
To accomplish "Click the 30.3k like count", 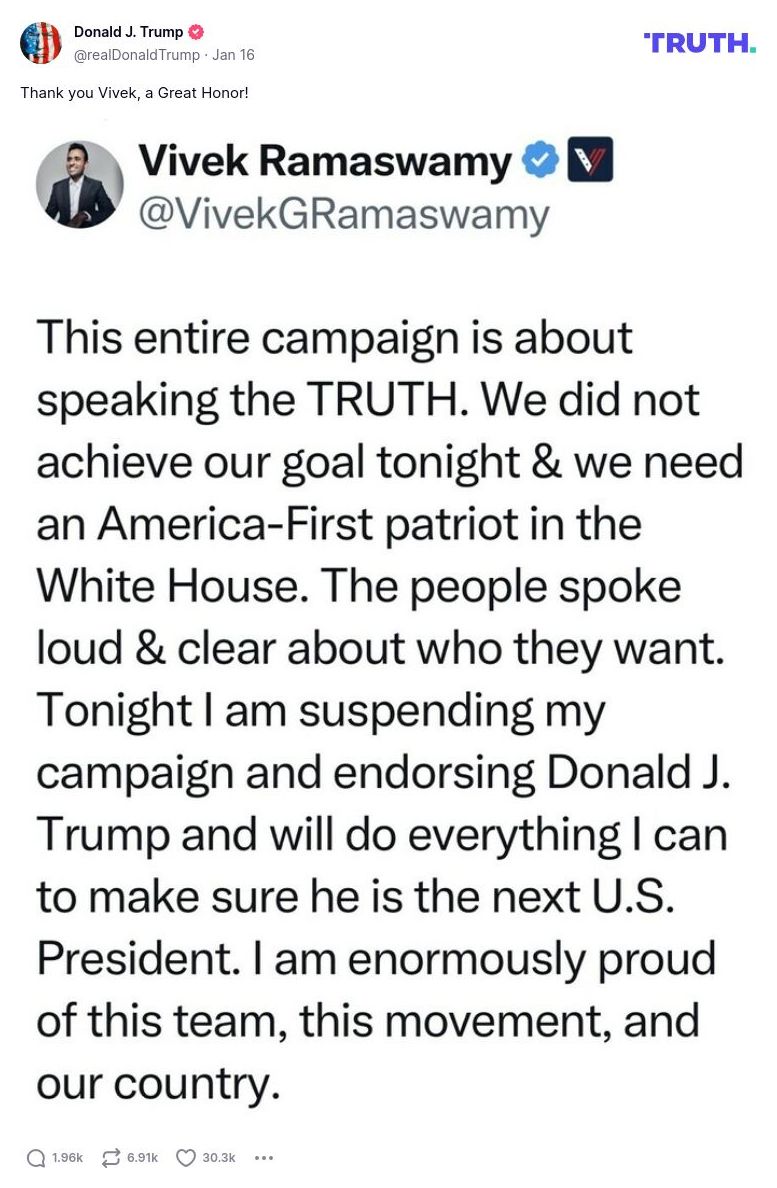I will [219, 1157].
